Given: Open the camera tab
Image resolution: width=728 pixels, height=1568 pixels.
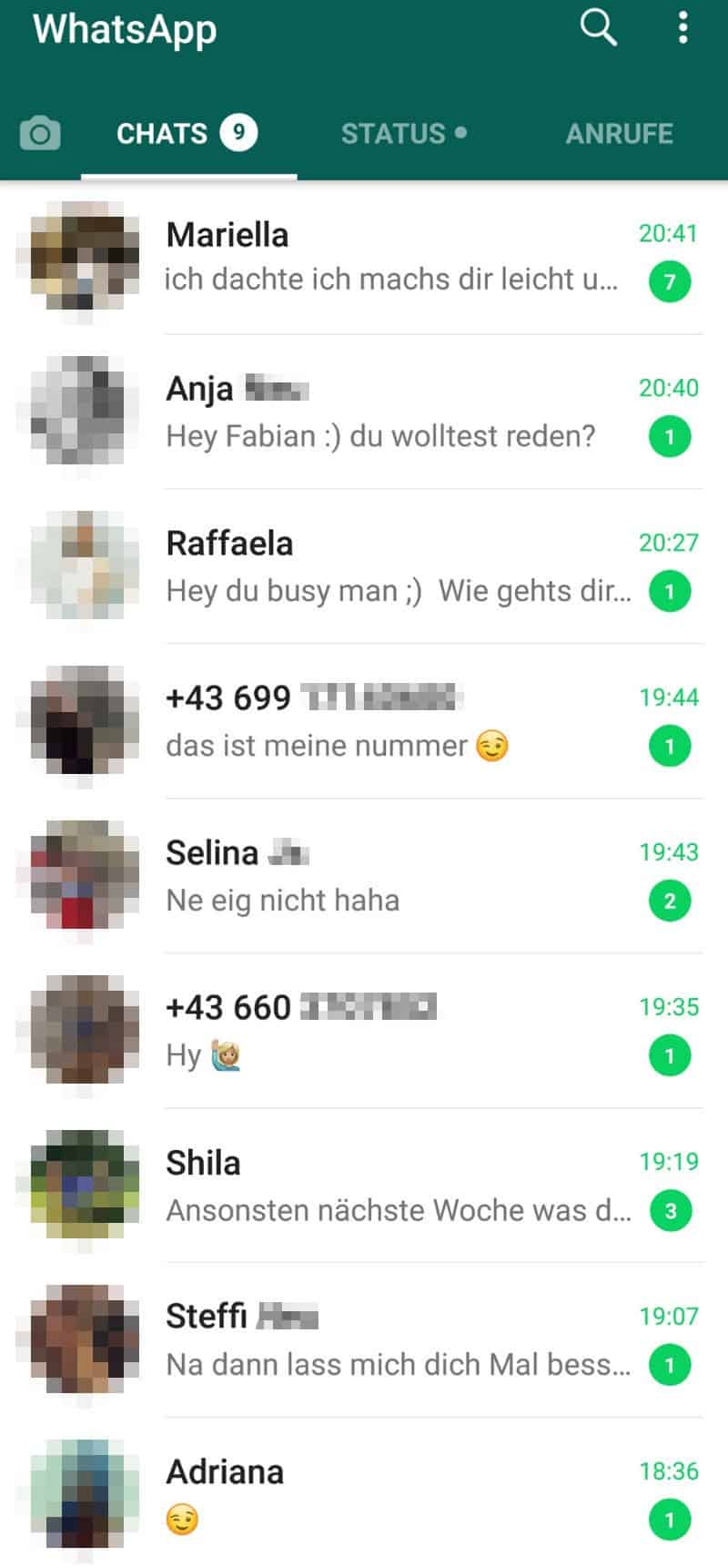Looking at the screenshot, I should (x=40, y=134).
